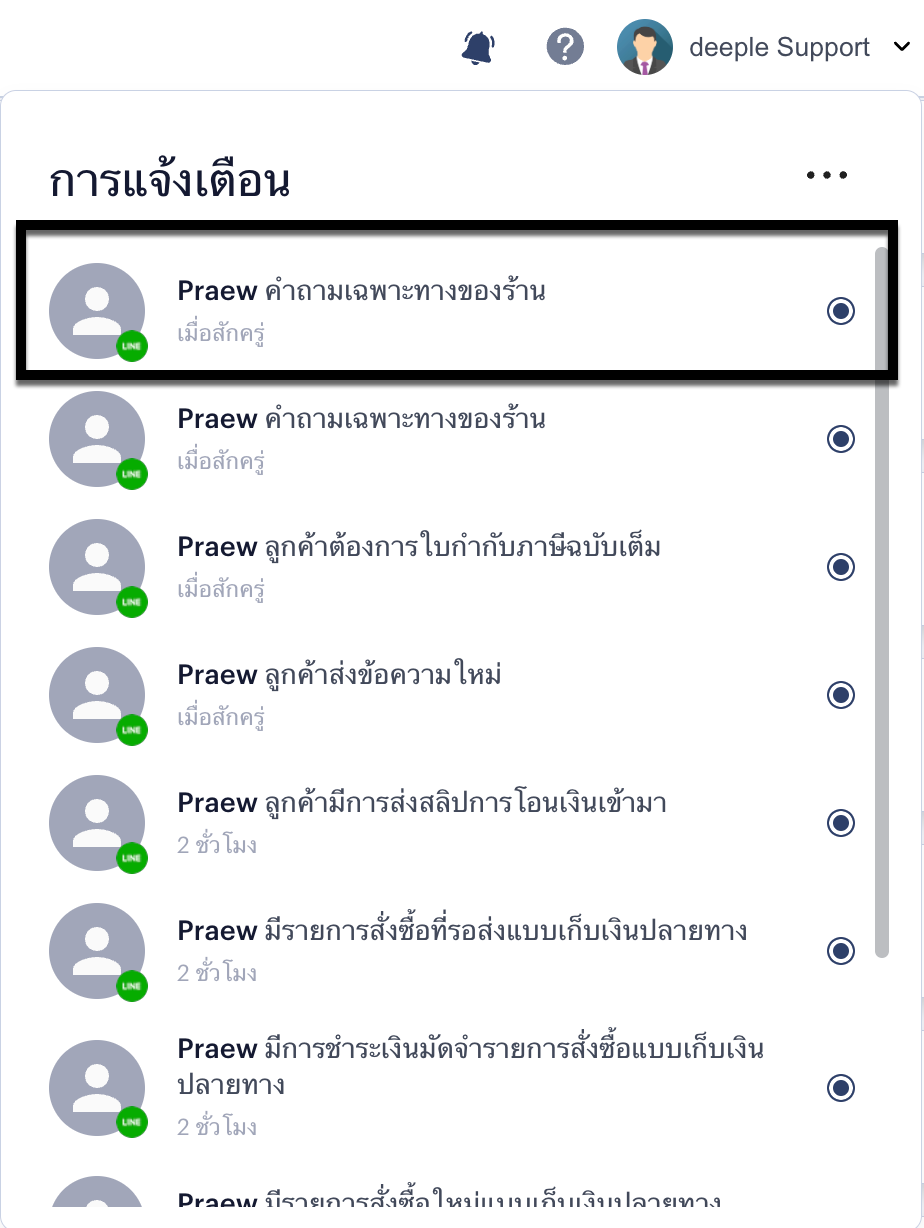This screenshot has height=1228, width=924.
Task: Select the ลูกค้ามีการส่งสลิปการโอนเงินเข้ามา notification
Action: pyautogui.click(x=422, y=822)
